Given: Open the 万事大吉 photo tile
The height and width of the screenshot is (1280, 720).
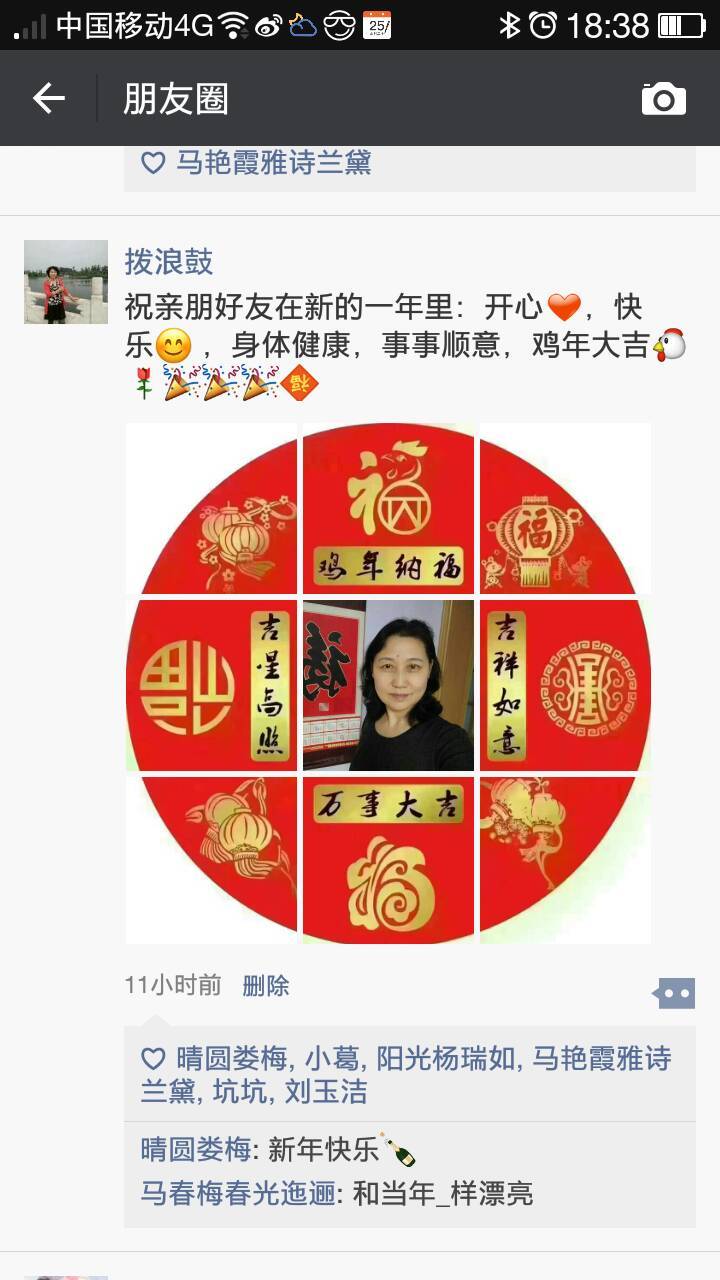Looking at the screenshot, I should tap(388, 860).
